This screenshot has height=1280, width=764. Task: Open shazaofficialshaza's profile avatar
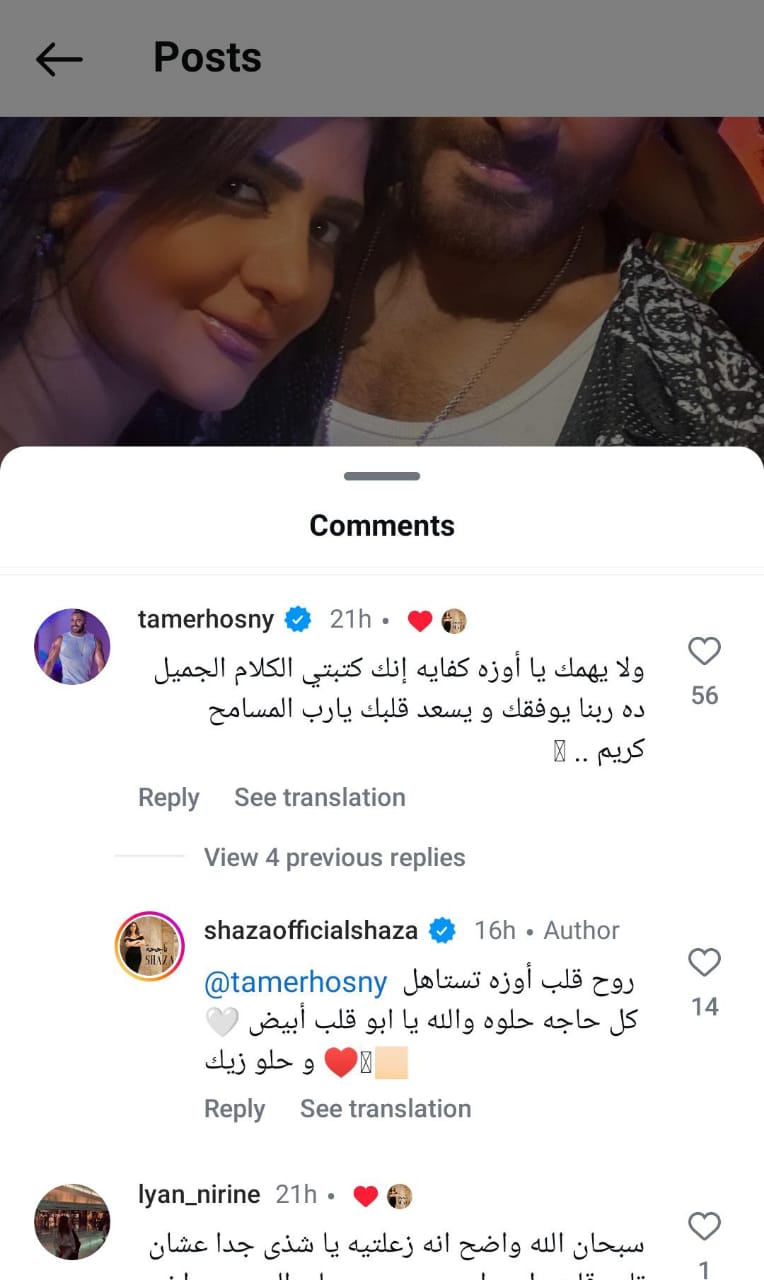[150, 946]
